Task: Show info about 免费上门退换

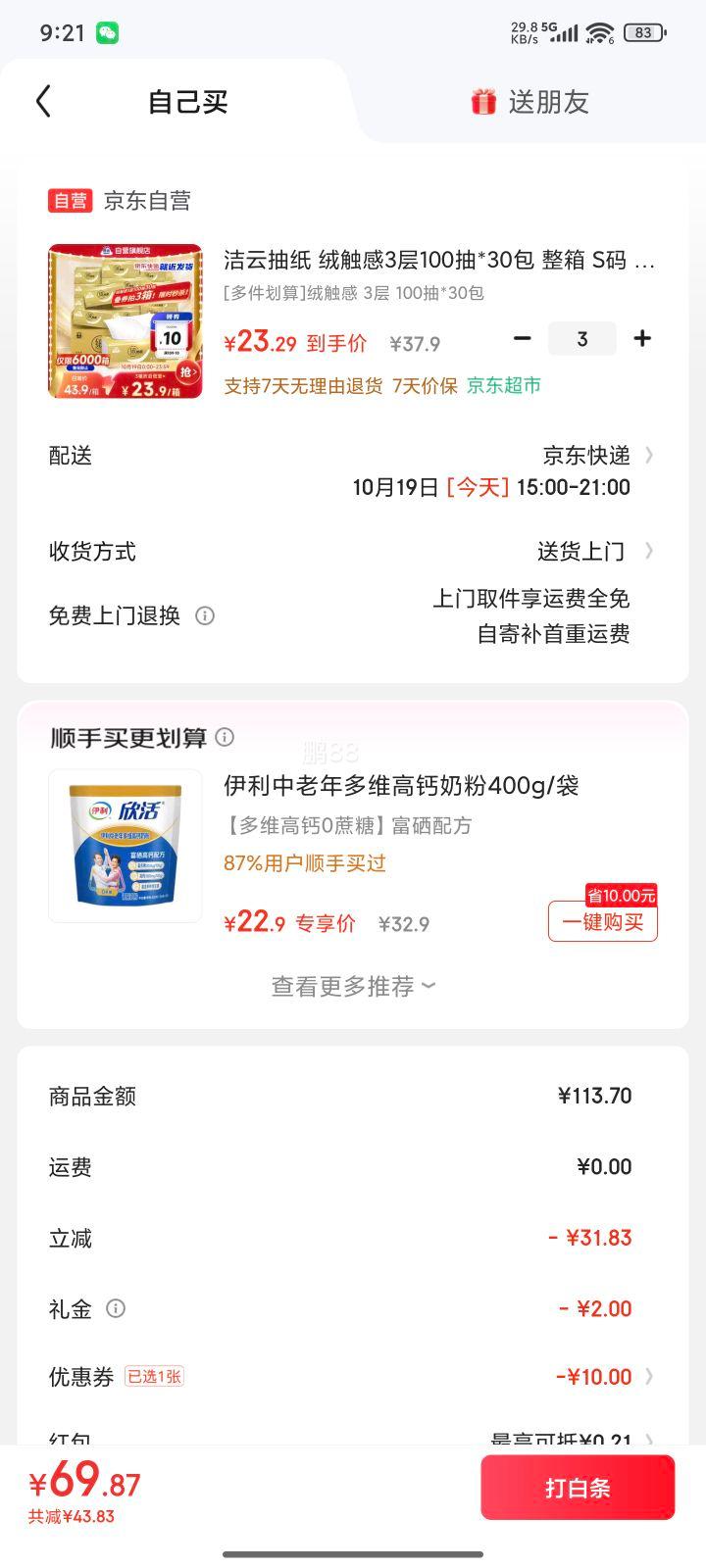Action: pyautogui.click(x=205, y=616)
